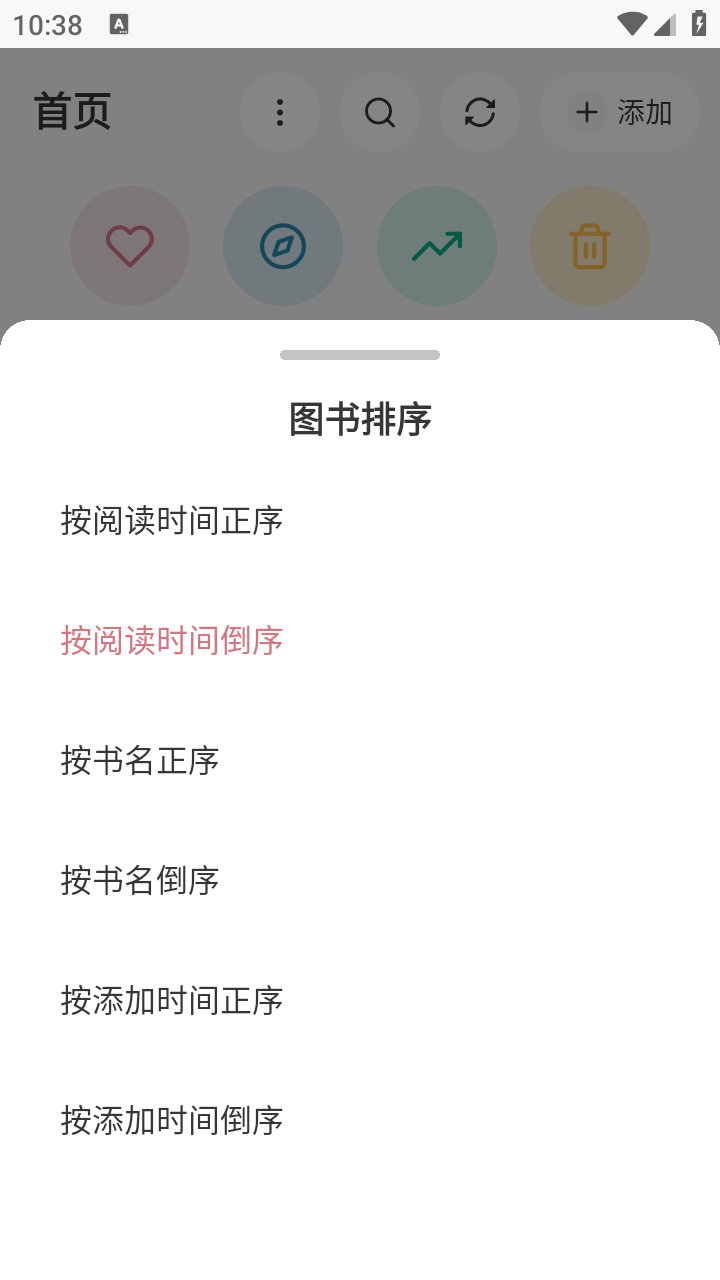Tap the battery indicator in the status bar
This screenshot has width=720, height=1280.
pos(699,23)
